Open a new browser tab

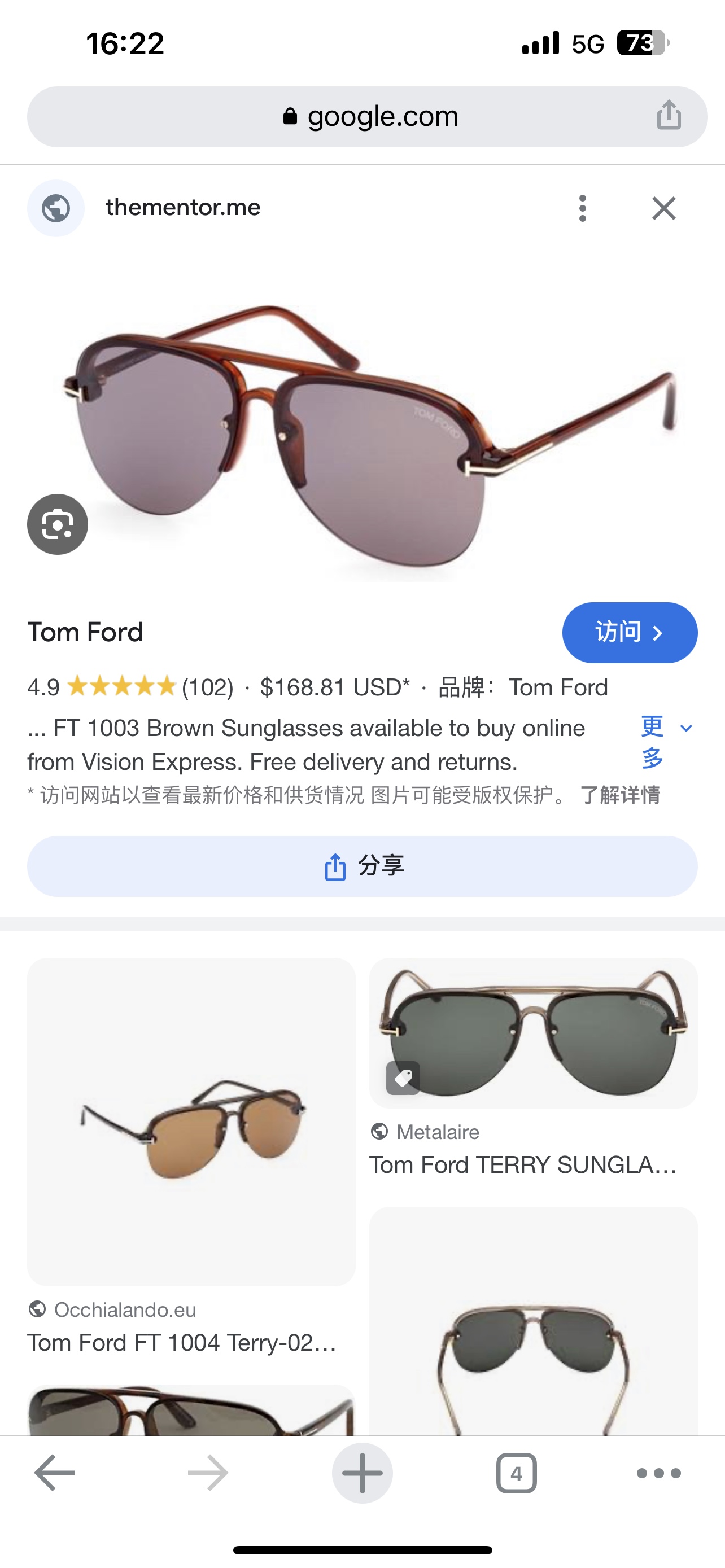pos(362,1473)
